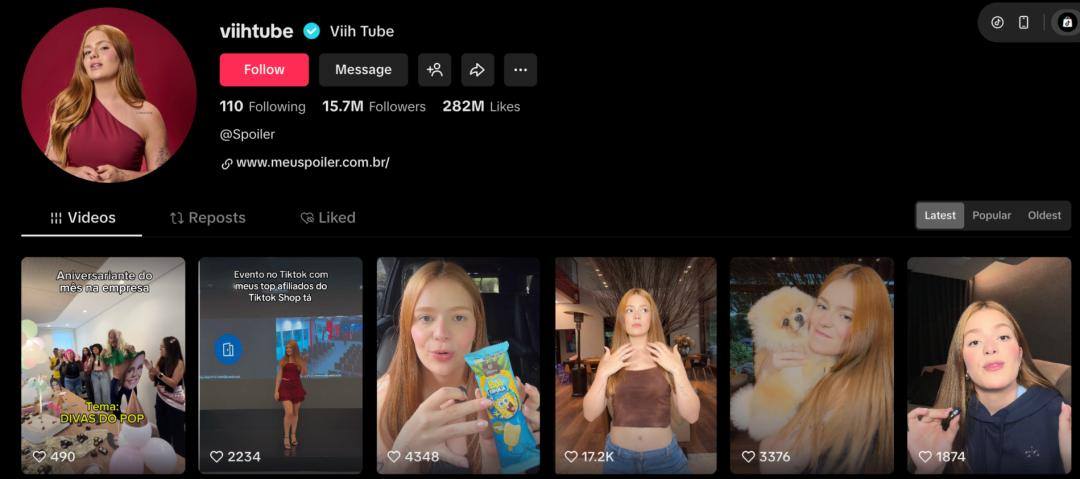View the 15.7M Followers list
This screenshot has height=479, width=1080.
click(x=373, y=106)
